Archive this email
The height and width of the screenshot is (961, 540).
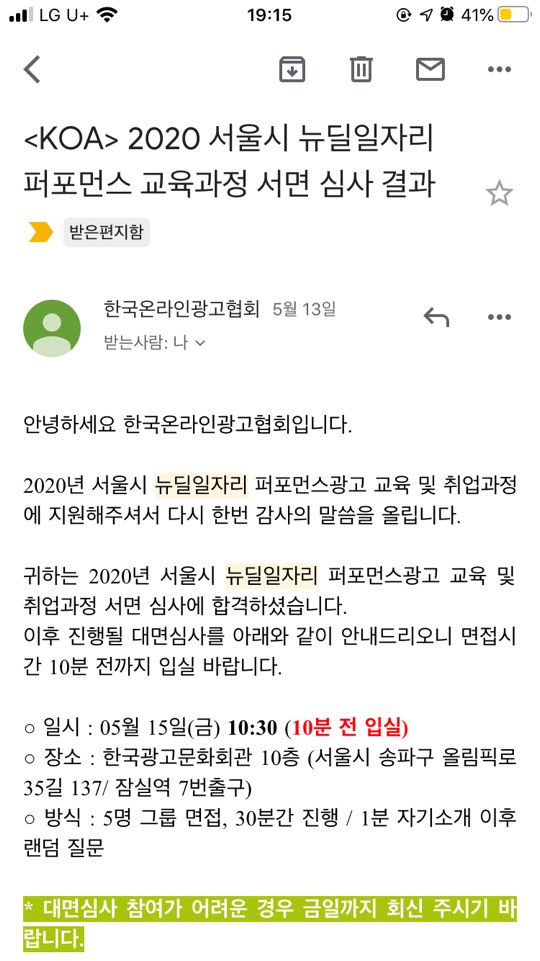coord(292,69)
